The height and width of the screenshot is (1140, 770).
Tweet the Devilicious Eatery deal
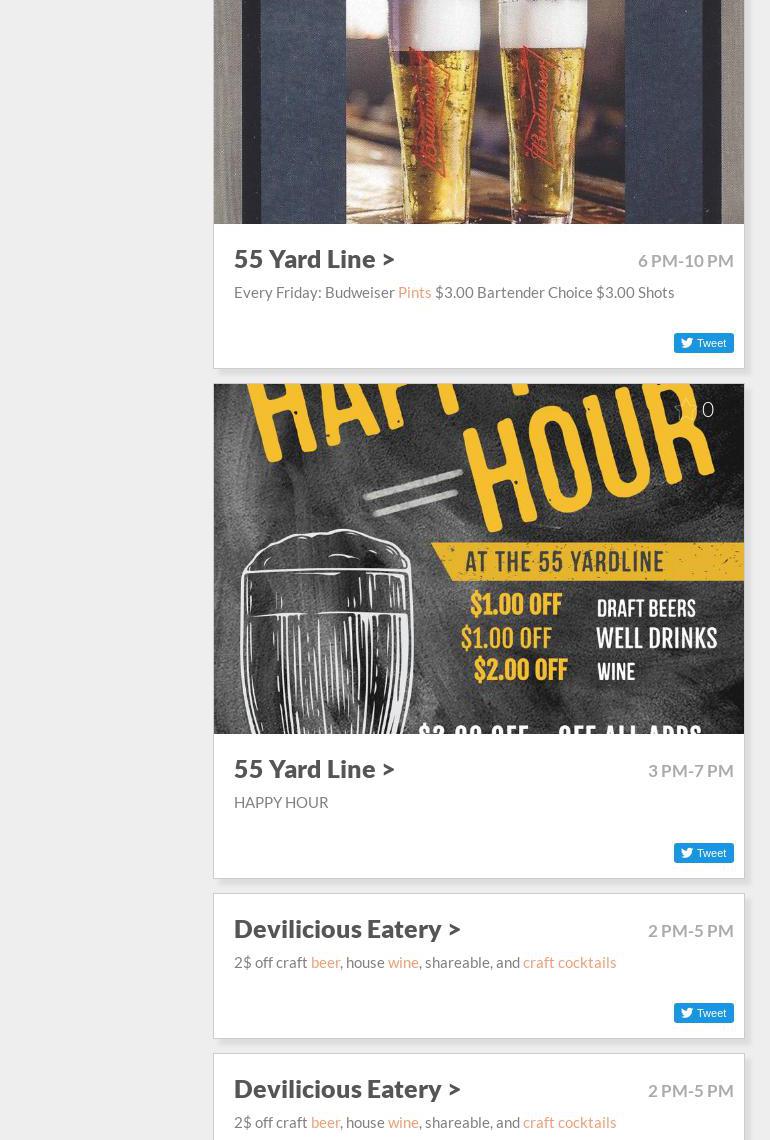point(703,1013)
